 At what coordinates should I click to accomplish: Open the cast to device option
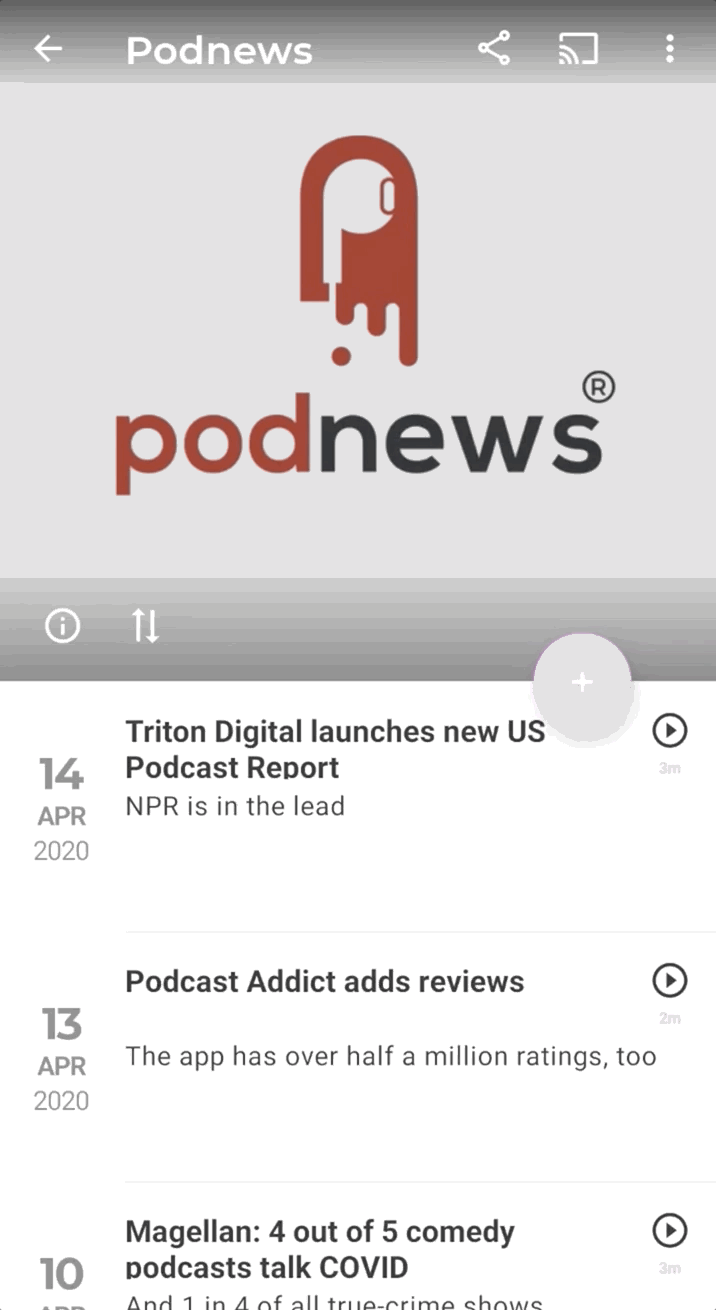pyautogui.click(x=578, y=49)
